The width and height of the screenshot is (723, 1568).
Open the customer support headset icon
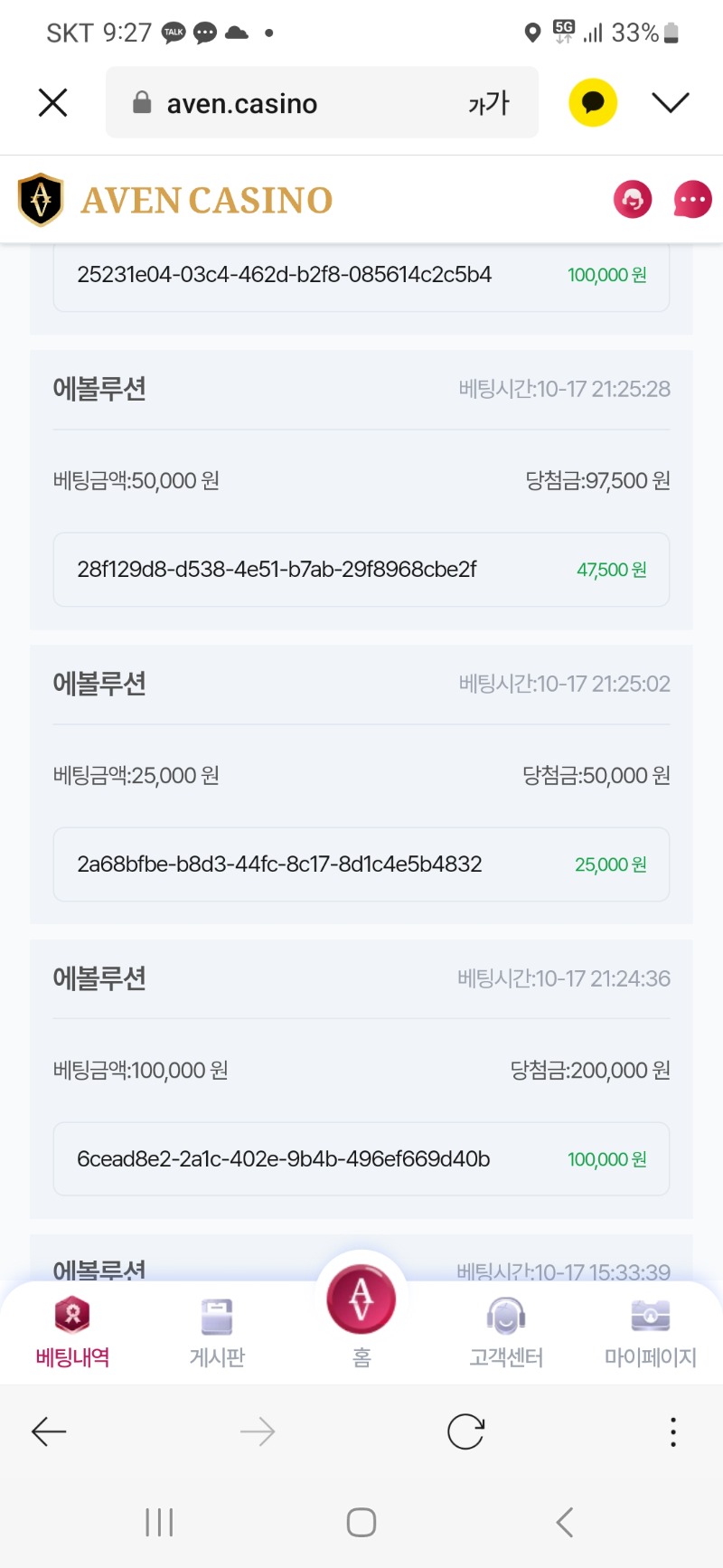click(x=633, y=199)
